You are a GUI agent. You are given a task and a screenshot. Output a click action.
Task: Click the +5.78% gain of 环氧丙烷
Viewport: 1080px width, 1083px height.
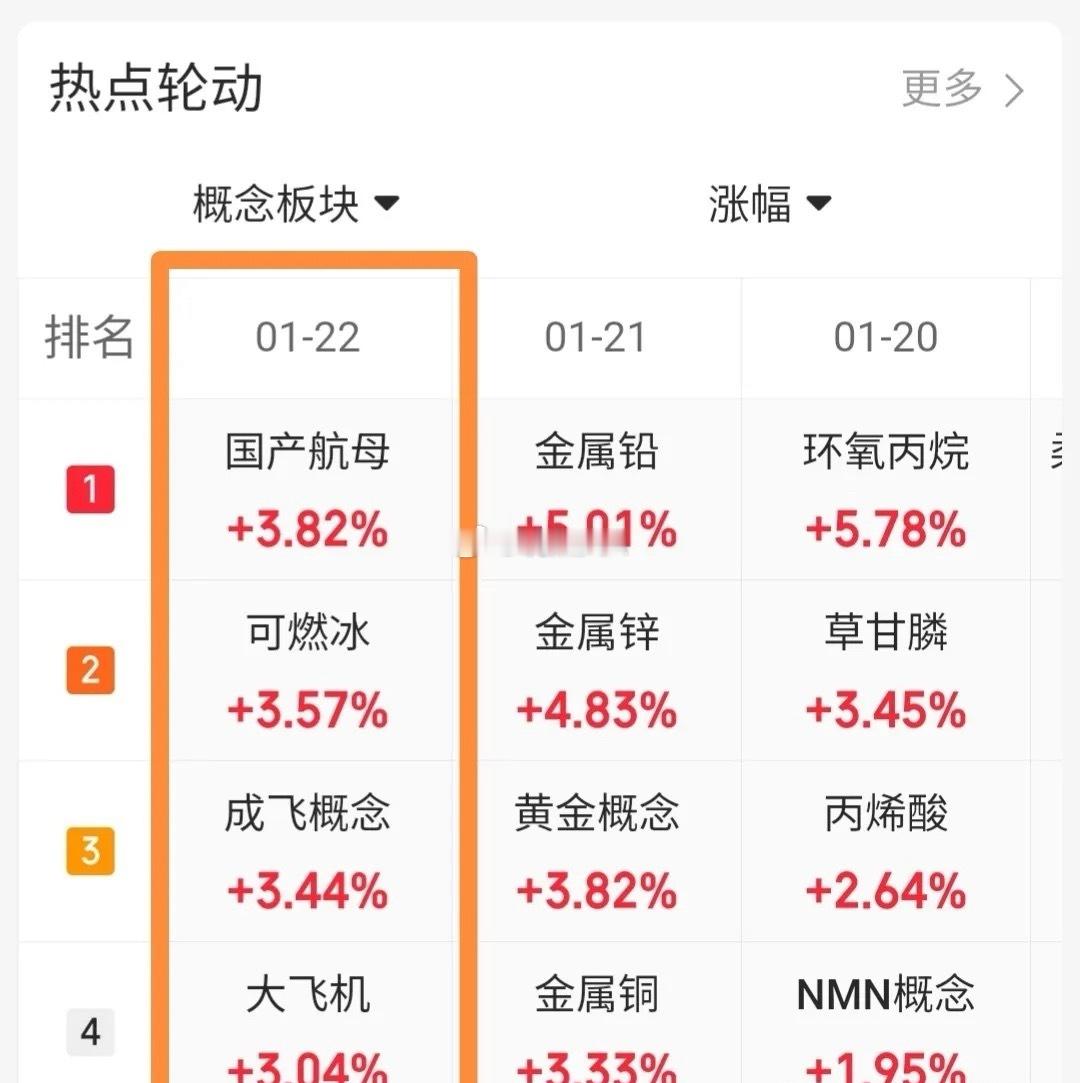click(x=886, y=530)
